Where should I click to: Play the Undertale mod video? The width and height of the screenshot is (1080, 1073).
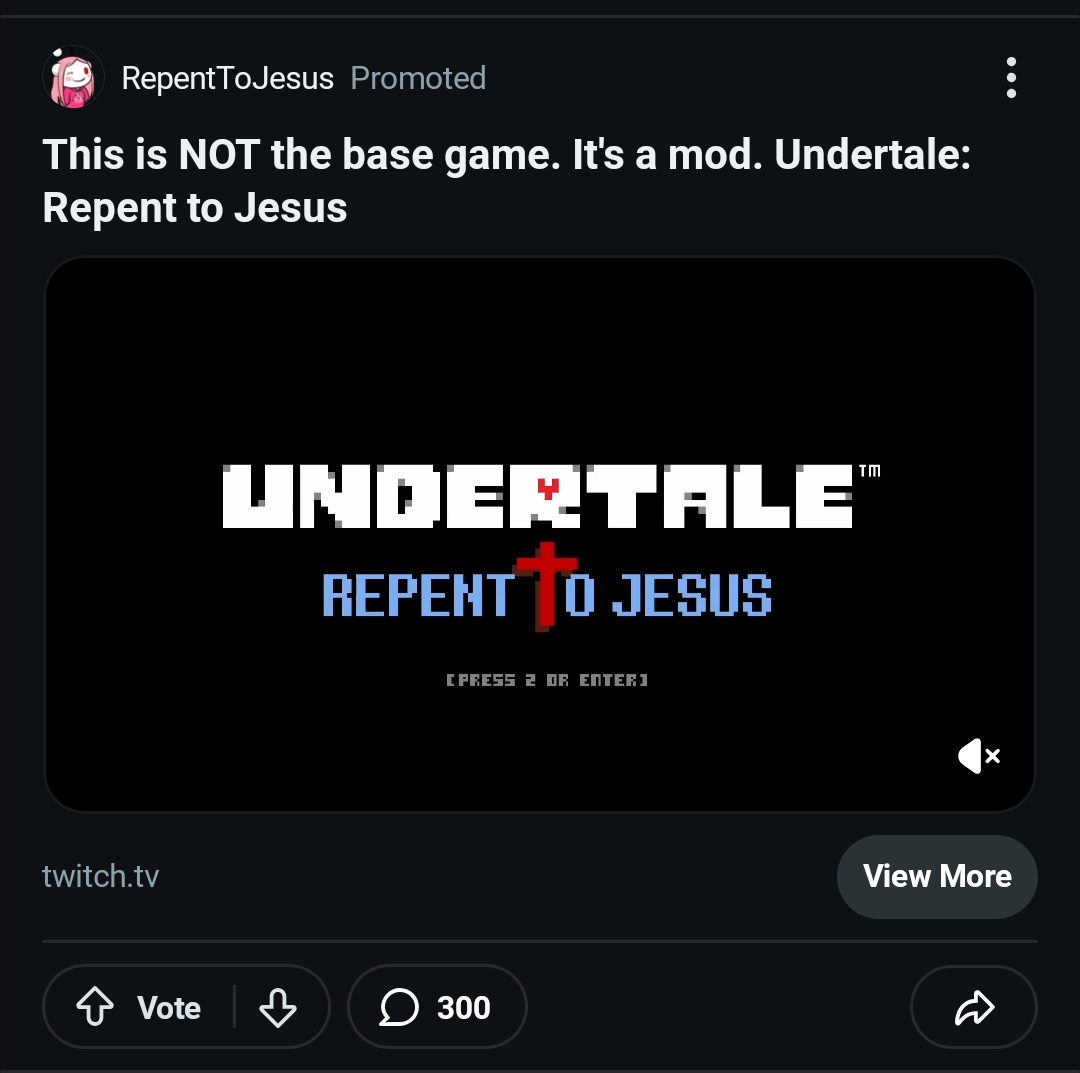540,534
